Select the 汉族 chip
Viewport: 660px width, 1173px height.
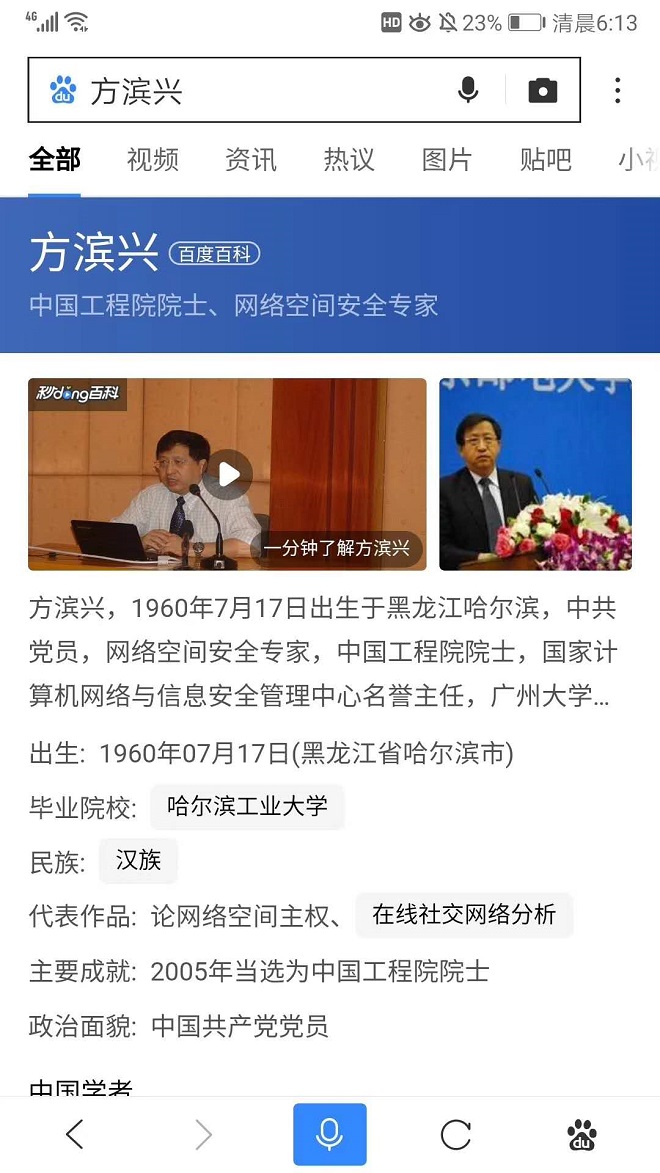coord(138,860)
